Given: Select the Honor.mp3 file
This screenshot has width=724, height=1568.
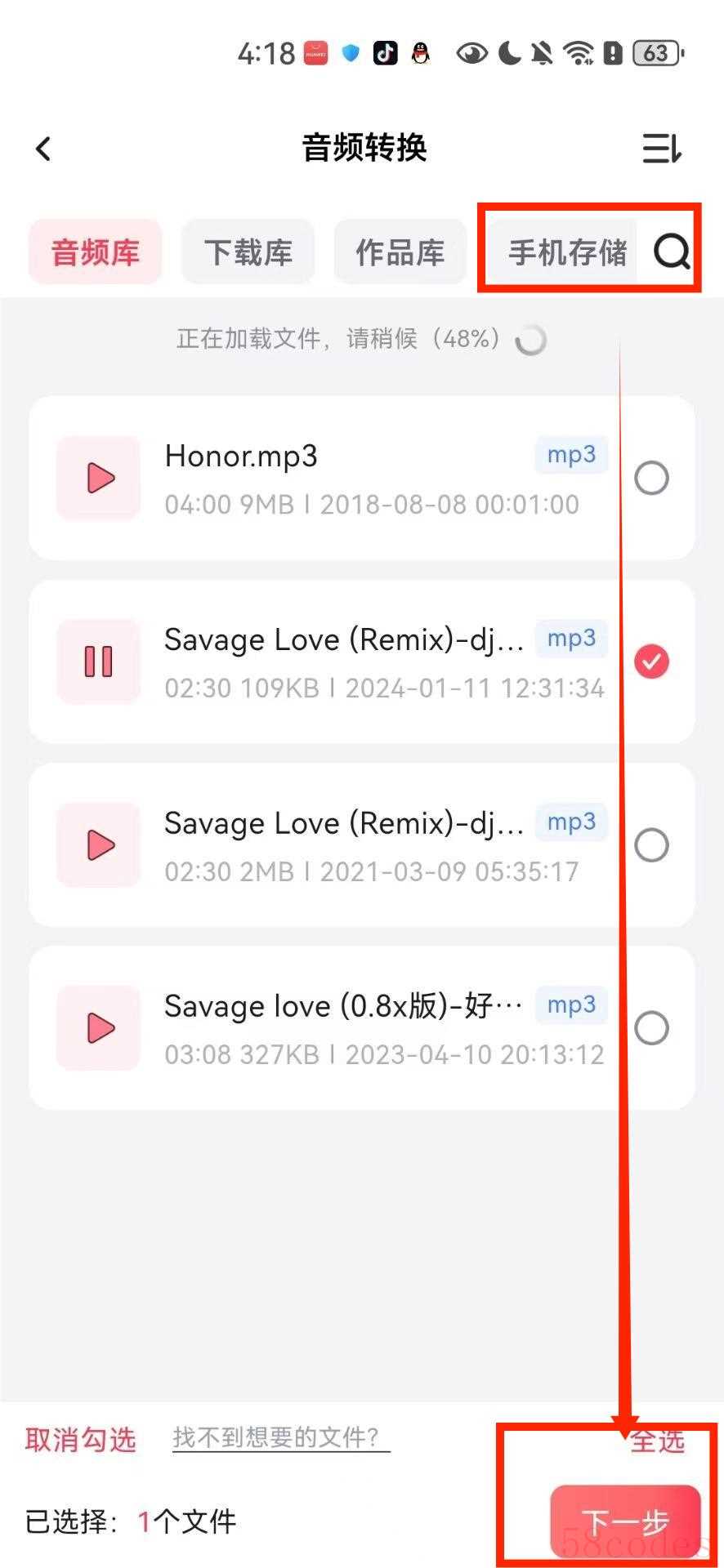Looking at the screenshot, I should [x=651, y=478].
